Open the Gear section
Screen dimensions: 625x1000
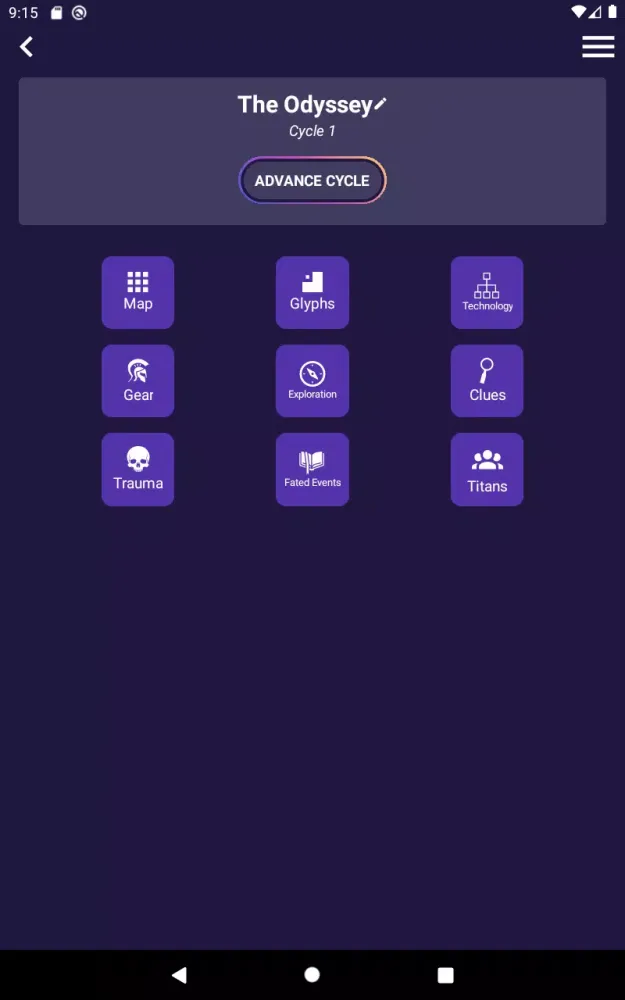138,381
